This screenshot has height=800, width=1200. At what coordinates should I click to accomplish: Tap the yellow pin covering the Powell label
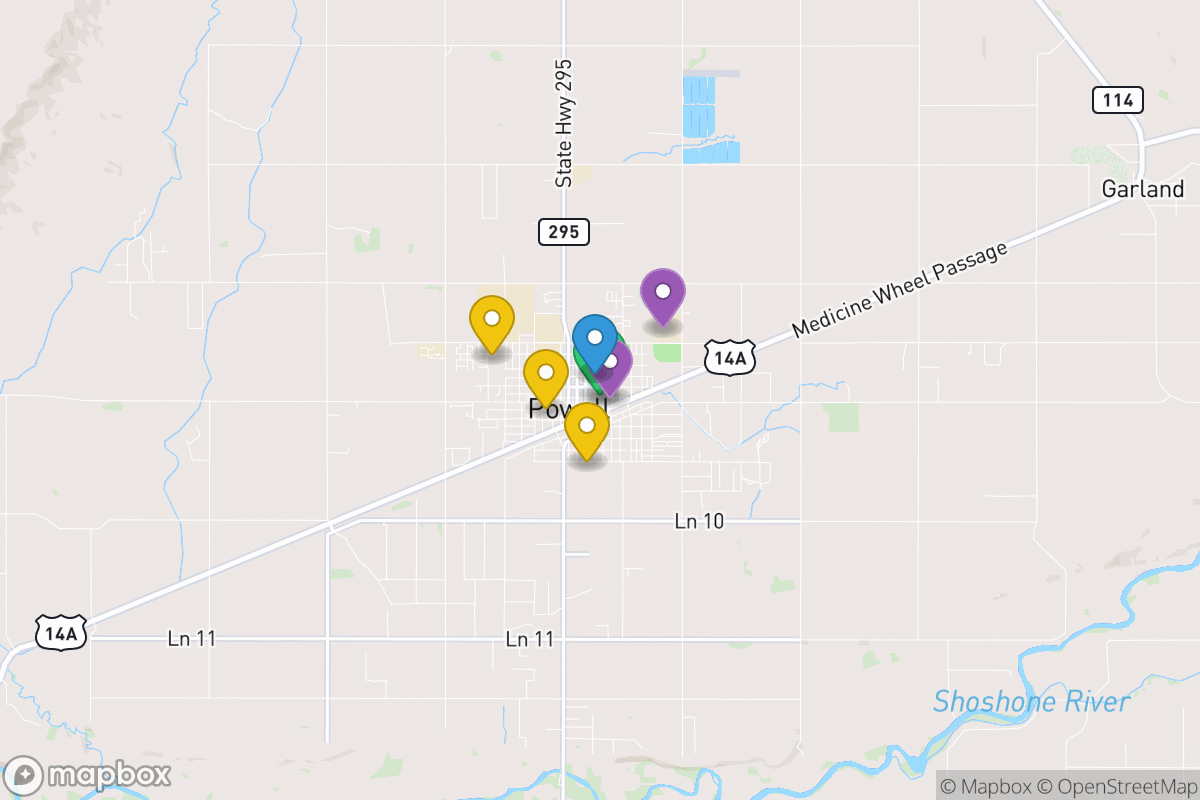click(546, 374)
